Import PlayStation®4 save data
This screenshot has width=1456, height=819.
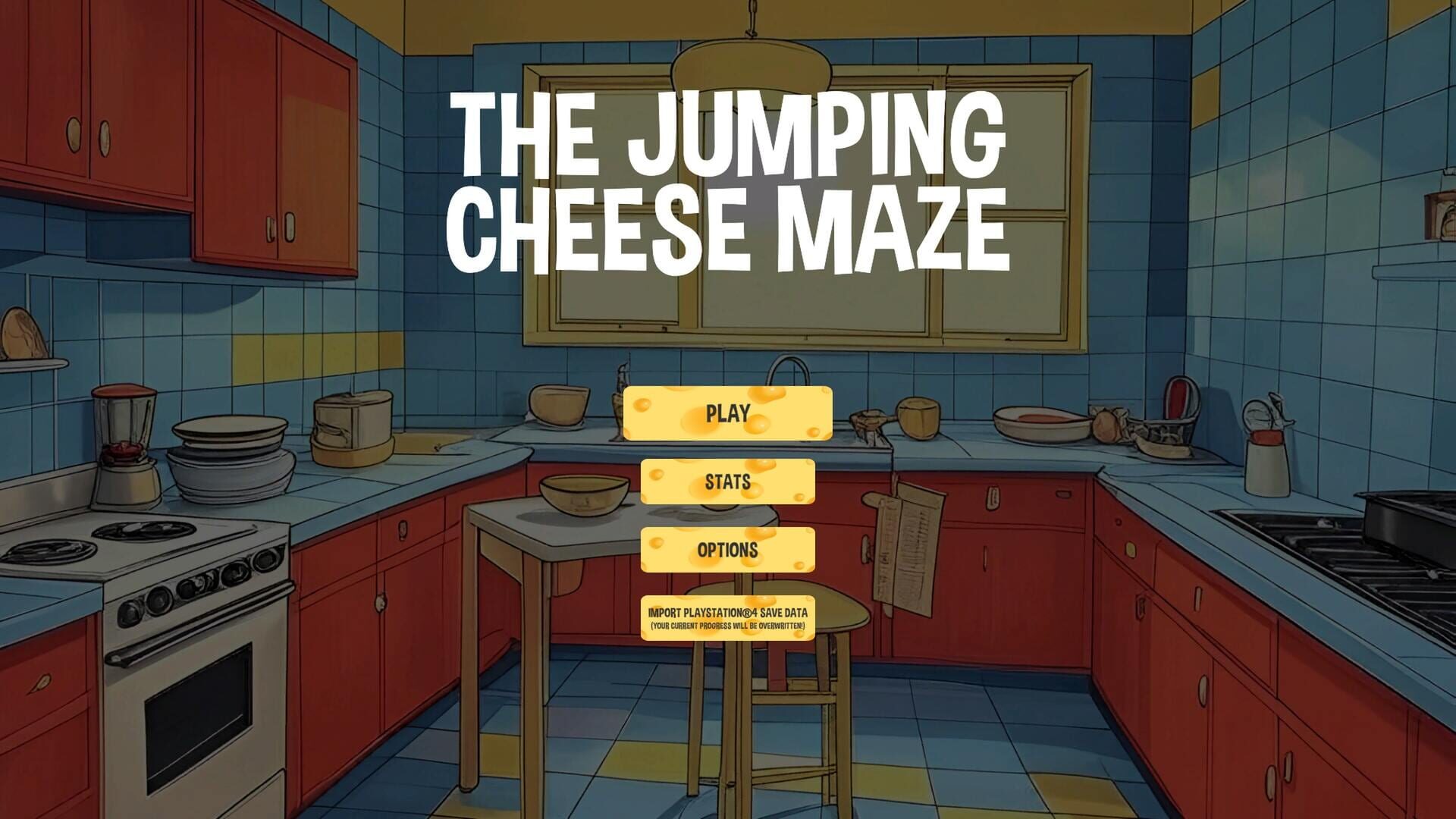727,617
